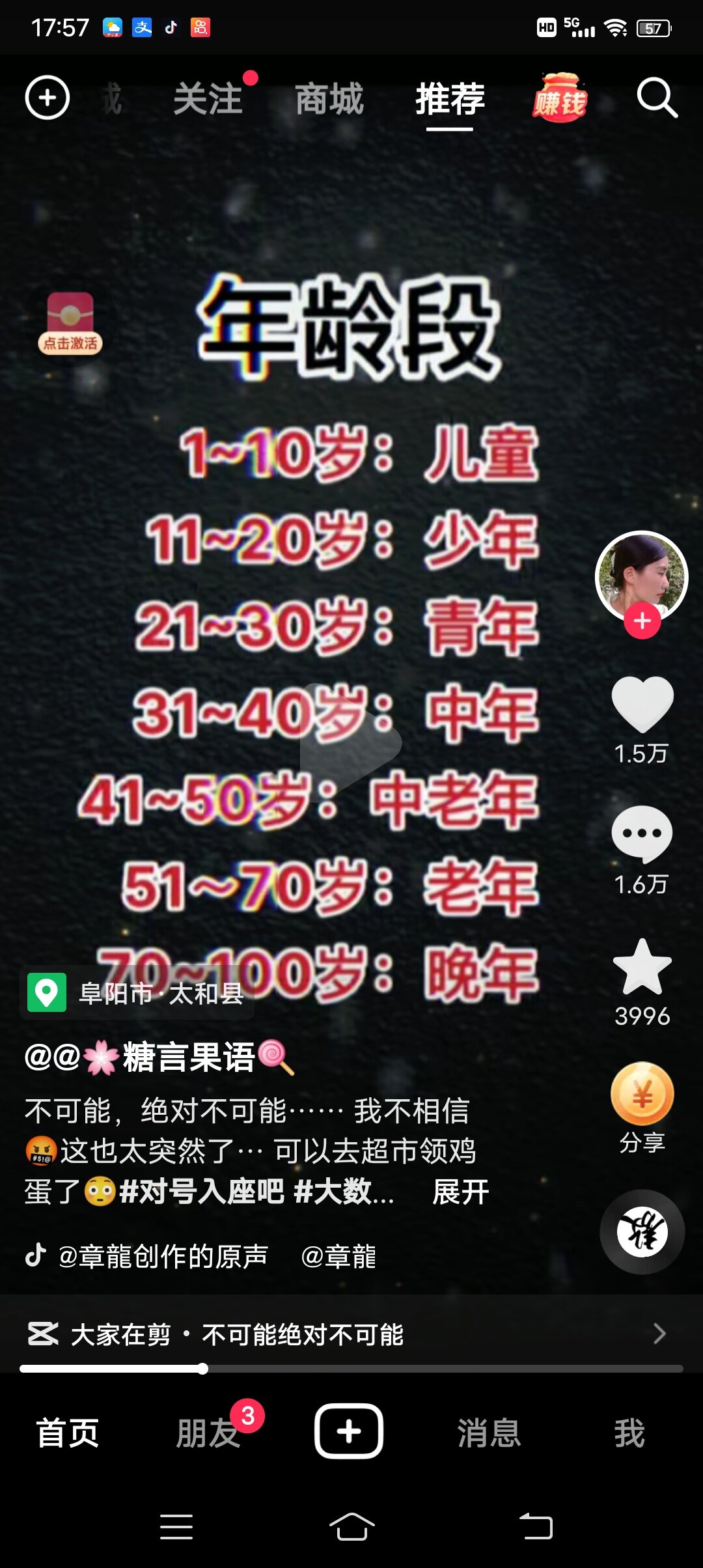Tap the plus circle icon at top left
The image size is (703, 1568).
click(x=47, y=98)
